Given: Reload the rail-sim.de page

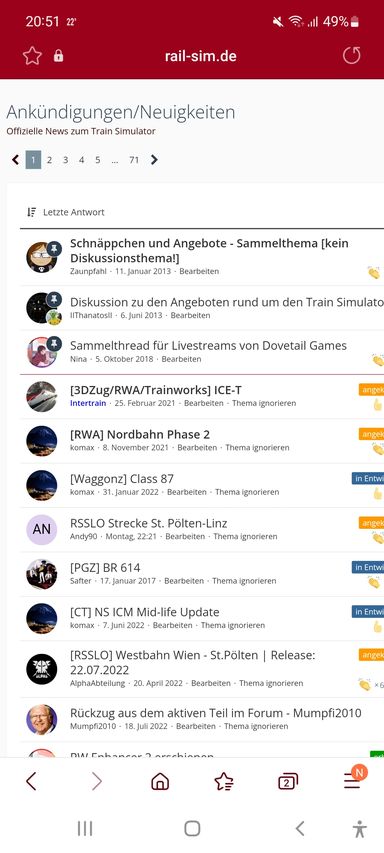Looking at the screenshot, I should tap(351, 55).
